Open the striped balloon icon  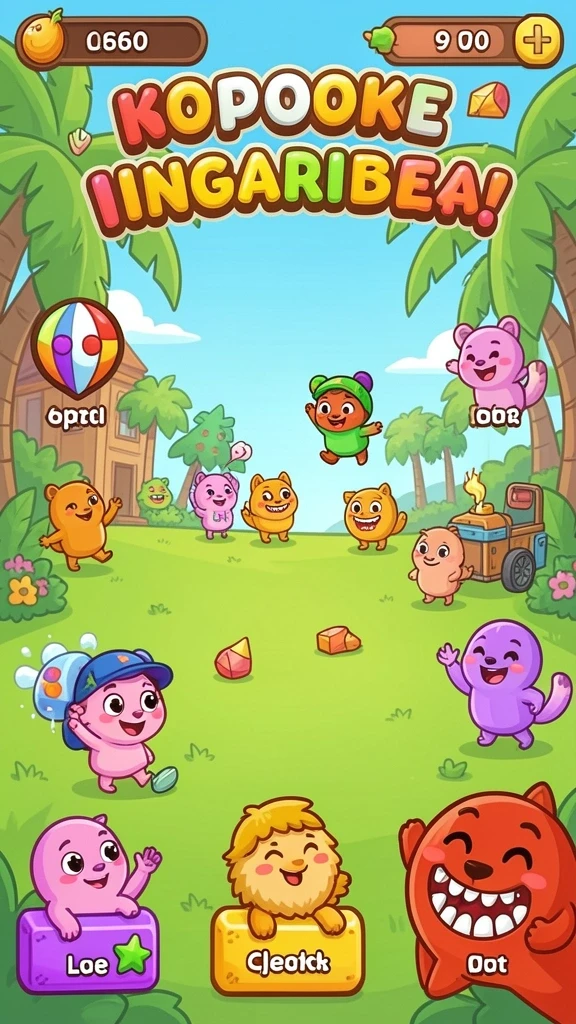77,347
